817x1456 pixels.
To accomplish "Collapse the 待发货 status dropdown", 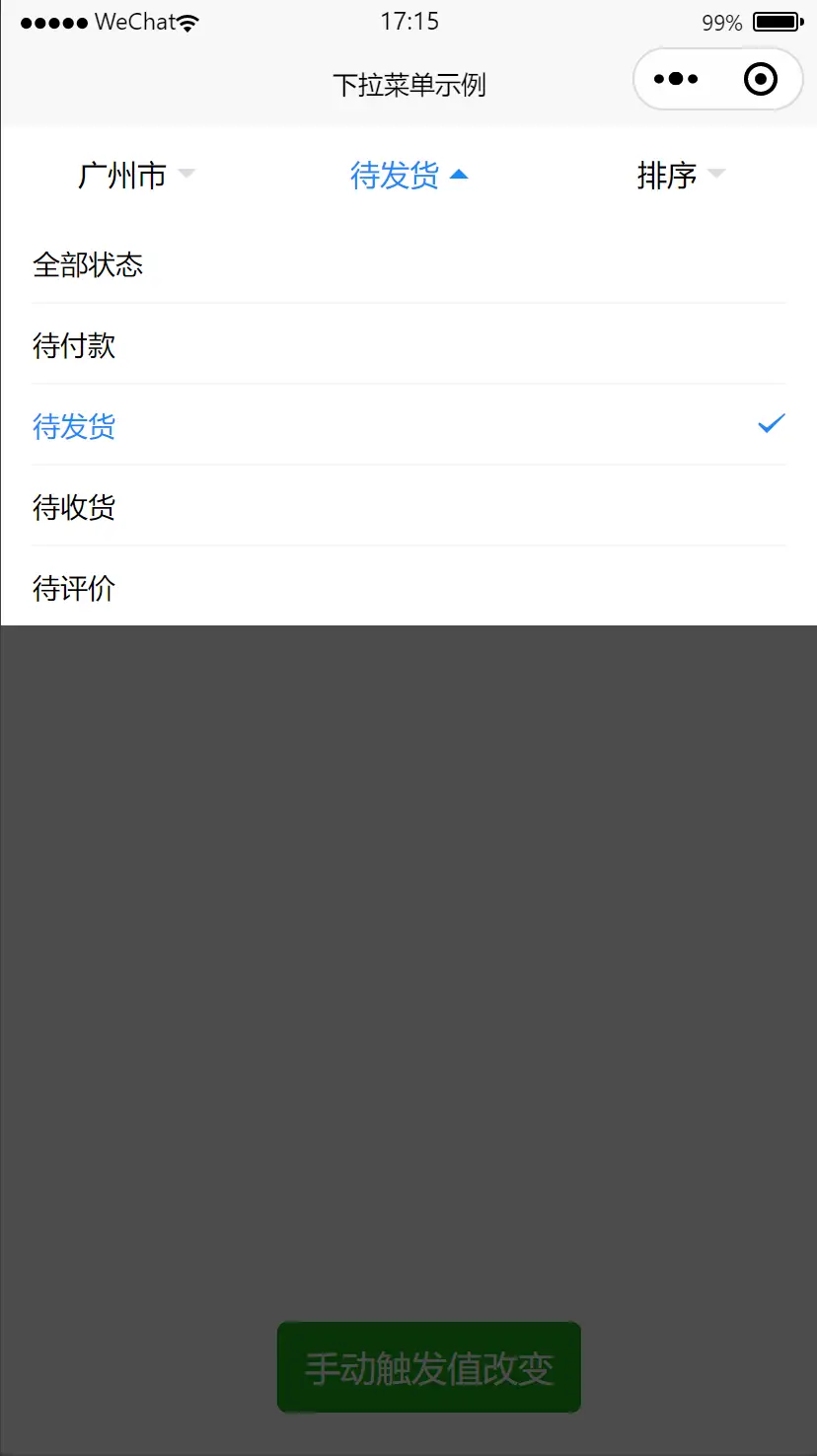I will click(x=408, y=176).
